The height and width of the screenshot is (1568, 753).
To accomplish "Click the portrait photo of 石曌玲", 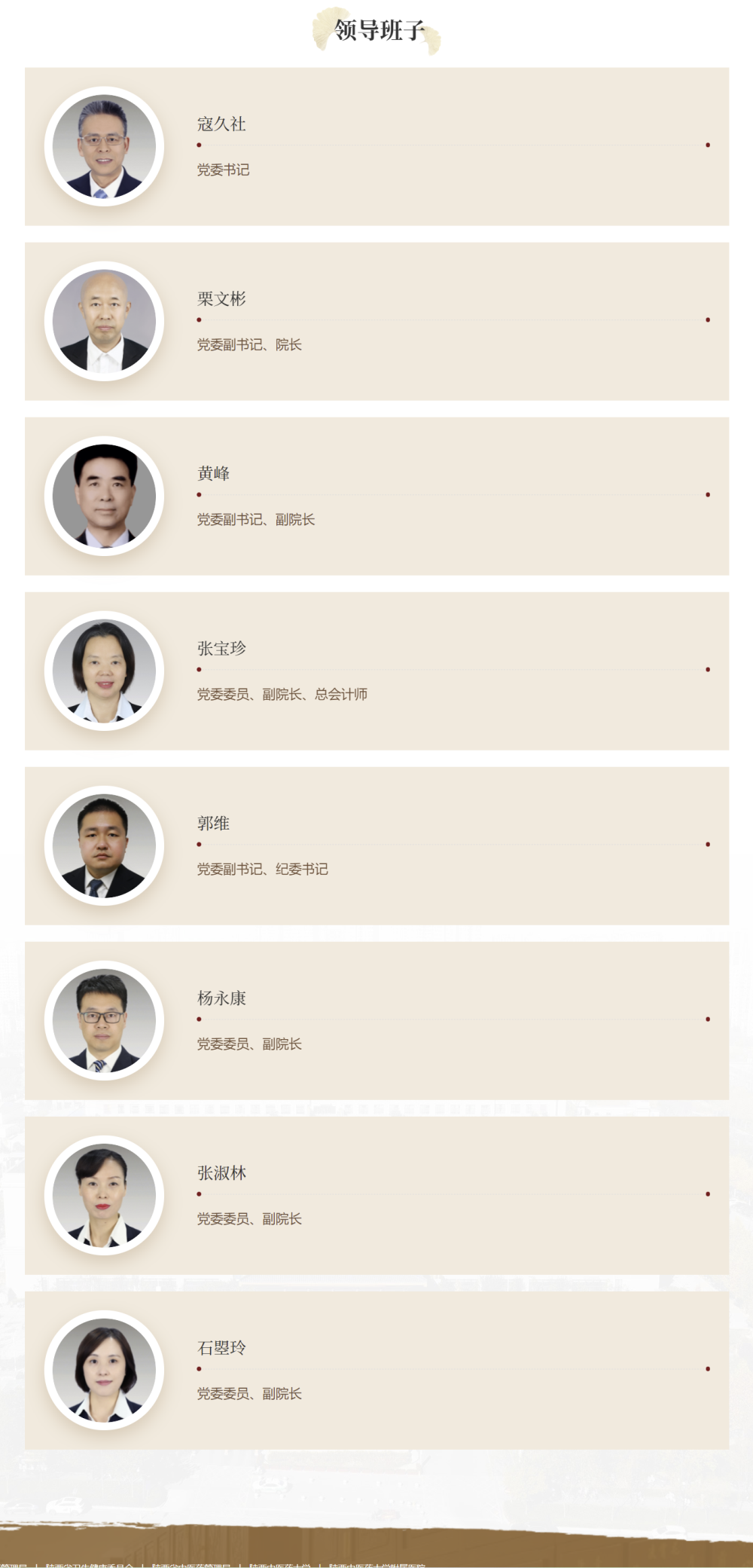I will tap(105, 1371).
